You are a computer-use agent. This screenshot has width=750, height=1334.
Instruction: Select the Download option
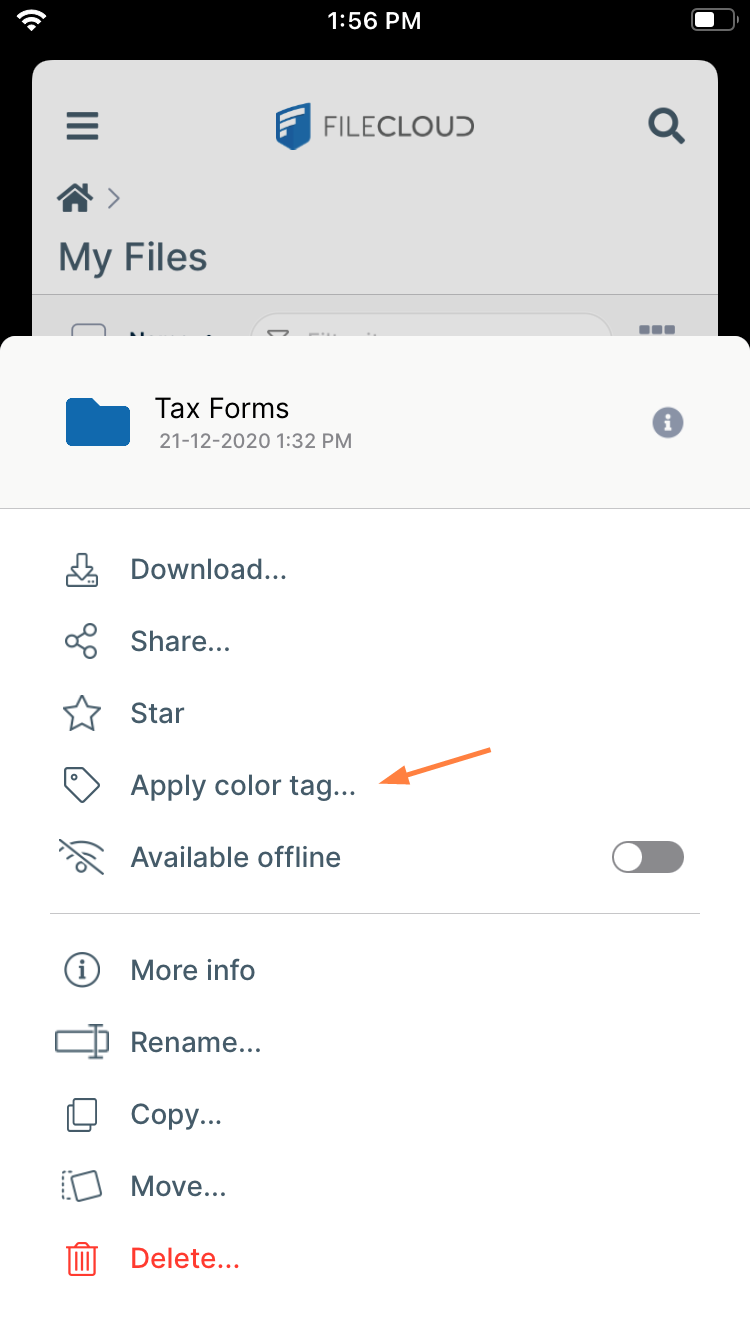point(208,569)
